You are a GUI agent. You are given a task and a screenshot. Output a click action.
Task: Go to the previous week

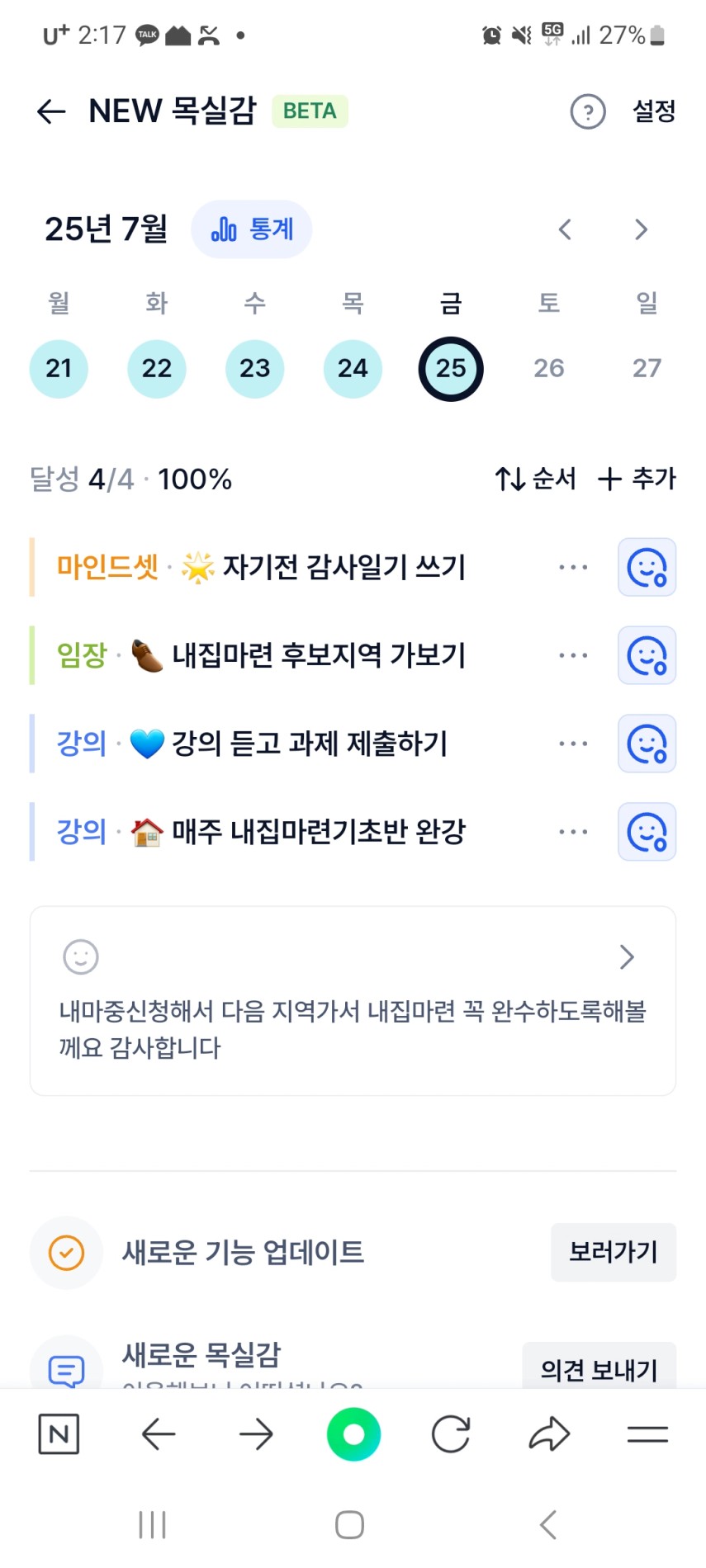565,229
